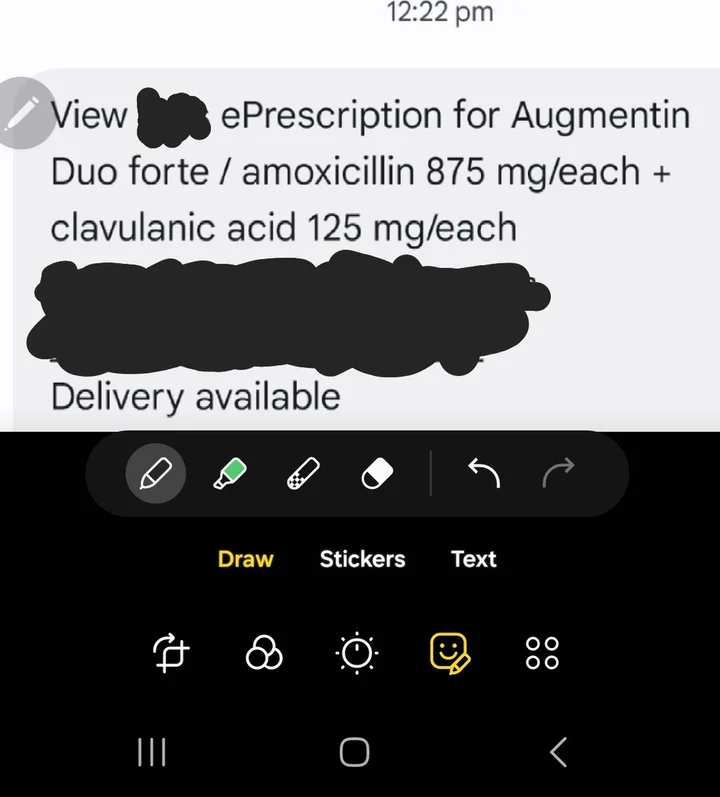Screen dimensions: 720x797
Task: Pick the mosaic pen tool
Action: click(303, 473)
